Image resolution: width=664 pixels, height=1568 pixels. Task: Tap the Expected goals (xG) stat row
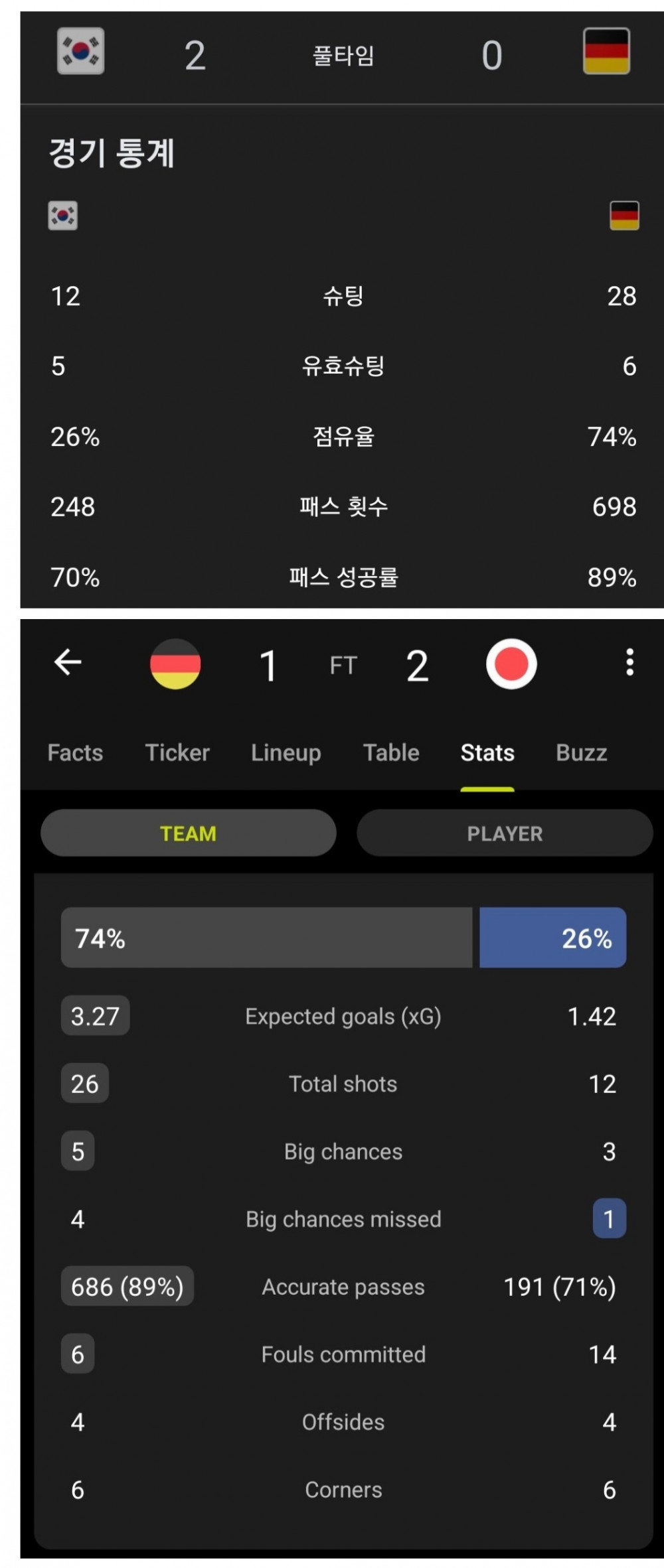[343, 1016]
